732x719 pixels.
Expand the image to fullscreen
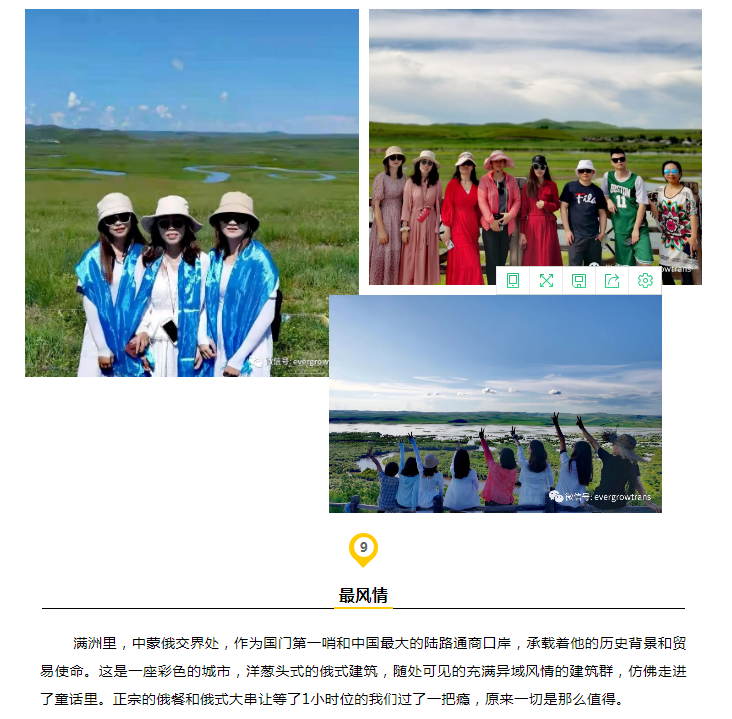(x=546, y=281)
